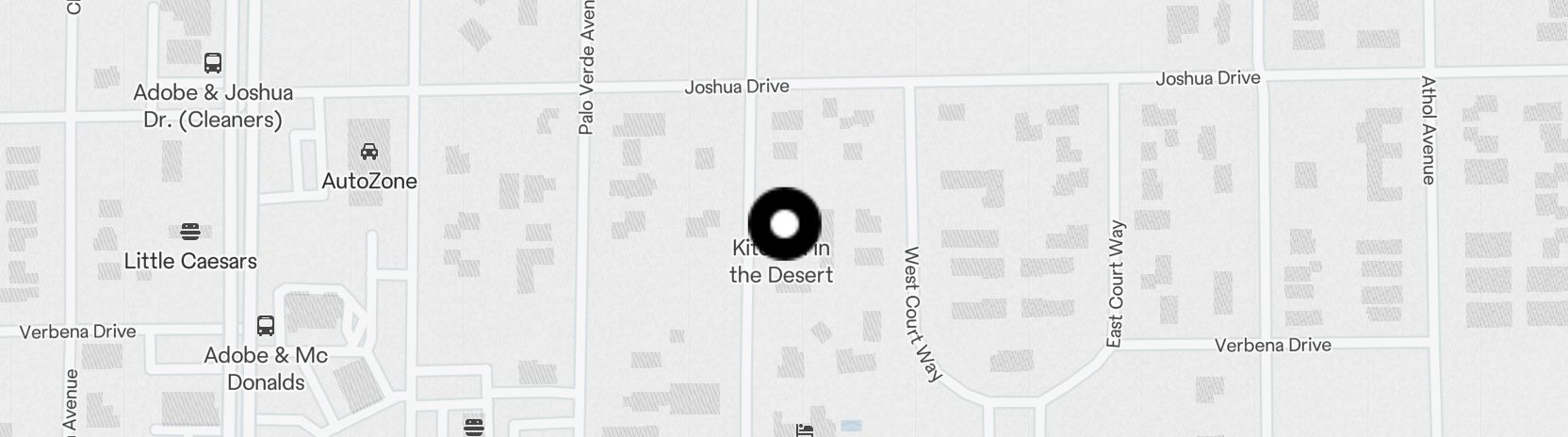Select the AutoZone place marker
The width and height of the screenshot is (1568, 437).
369,153
